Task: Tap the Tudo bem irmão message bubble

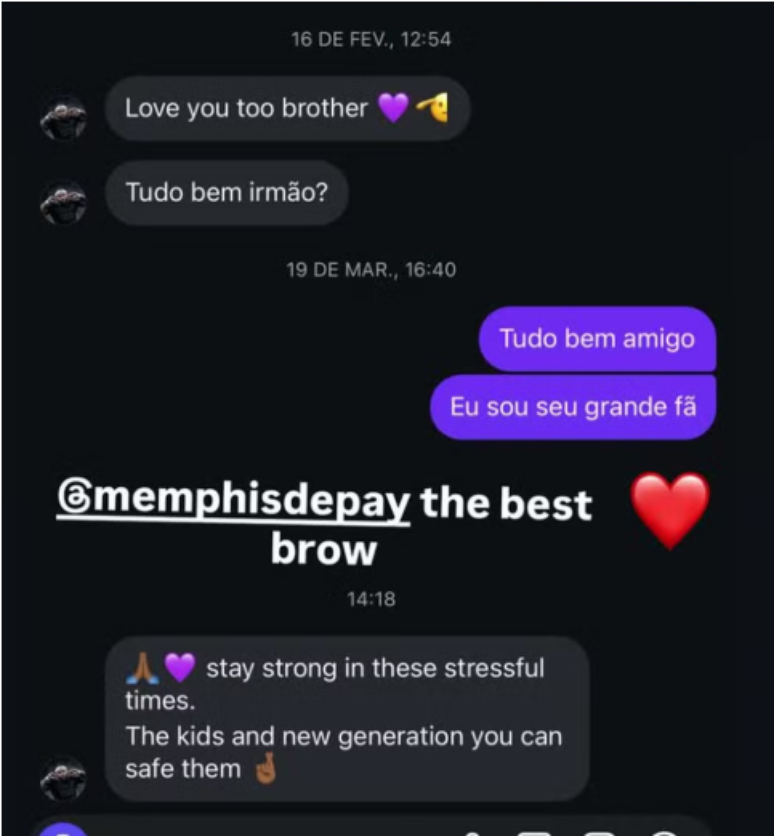Action: pos(227,191)
